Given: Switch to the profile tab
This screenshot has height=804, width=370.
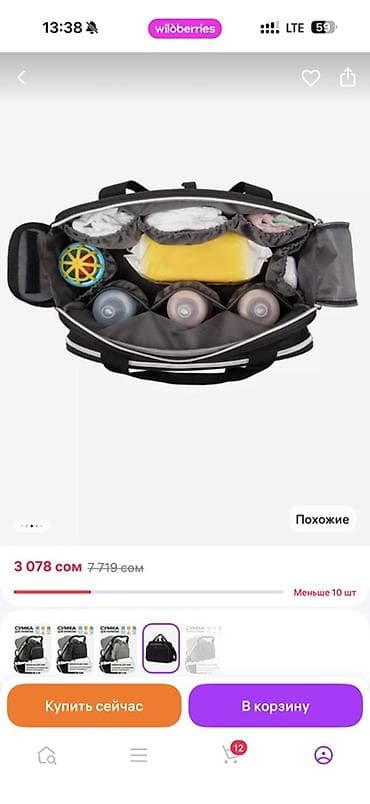Looking at the screenshot, I should coord(323,755).
